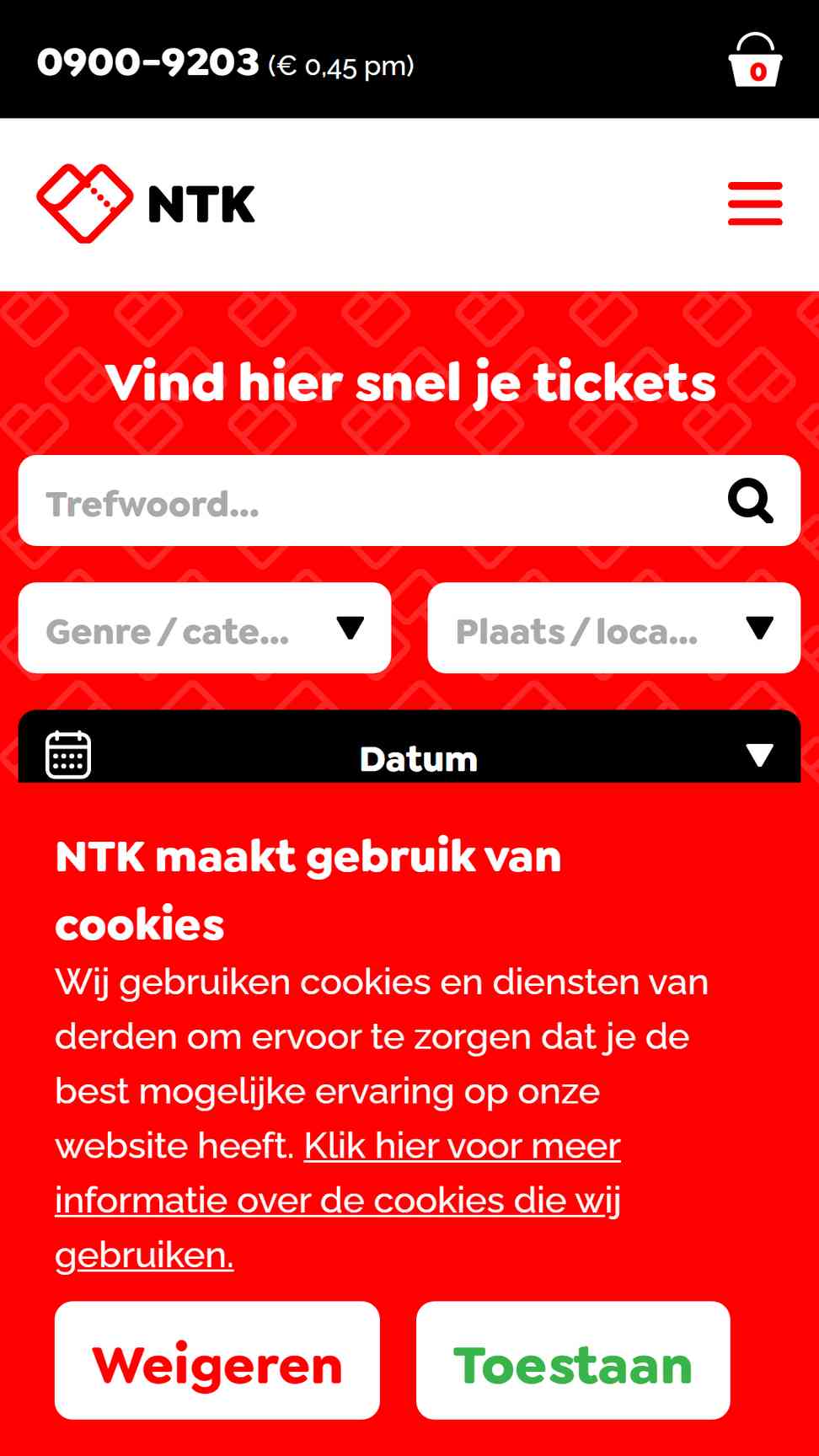Decline cookies with Weigeren
Viewport: 819px width, 1456px height.
pyautogui.click(x=217, y=1360)
